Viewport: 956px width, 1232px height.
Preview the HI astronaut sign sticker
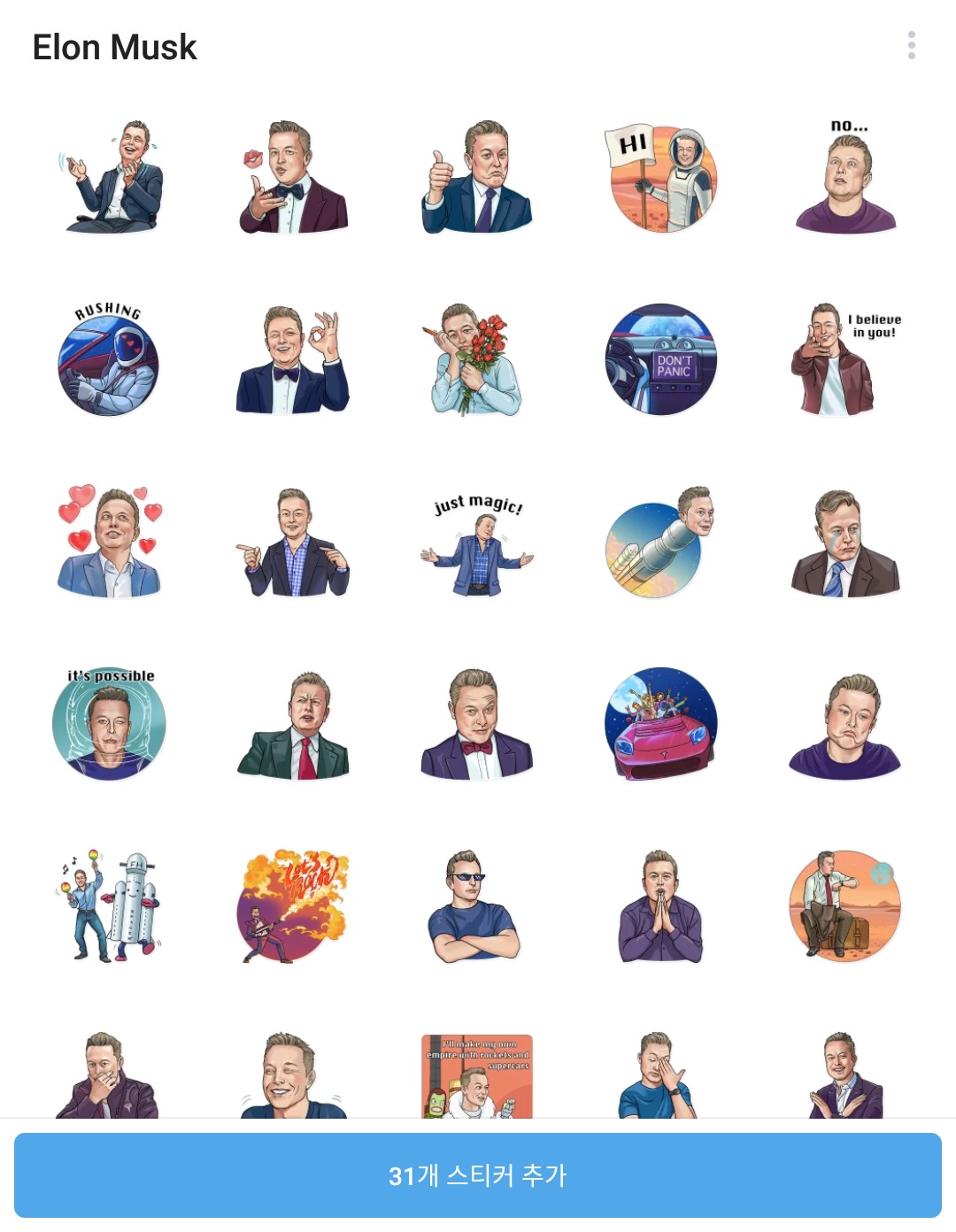tap(661, 178)
